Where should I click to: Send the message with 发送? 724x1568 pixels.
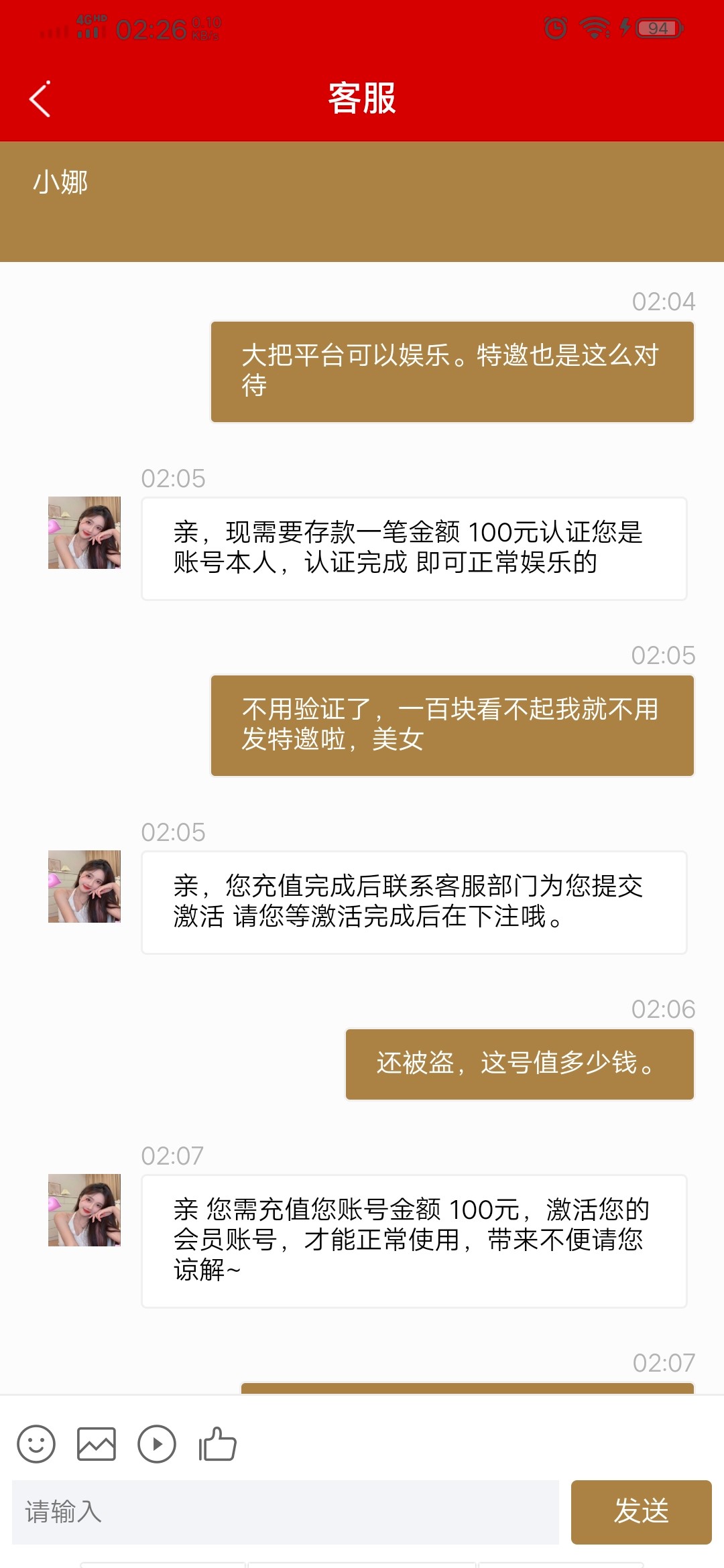point(641,1512)
